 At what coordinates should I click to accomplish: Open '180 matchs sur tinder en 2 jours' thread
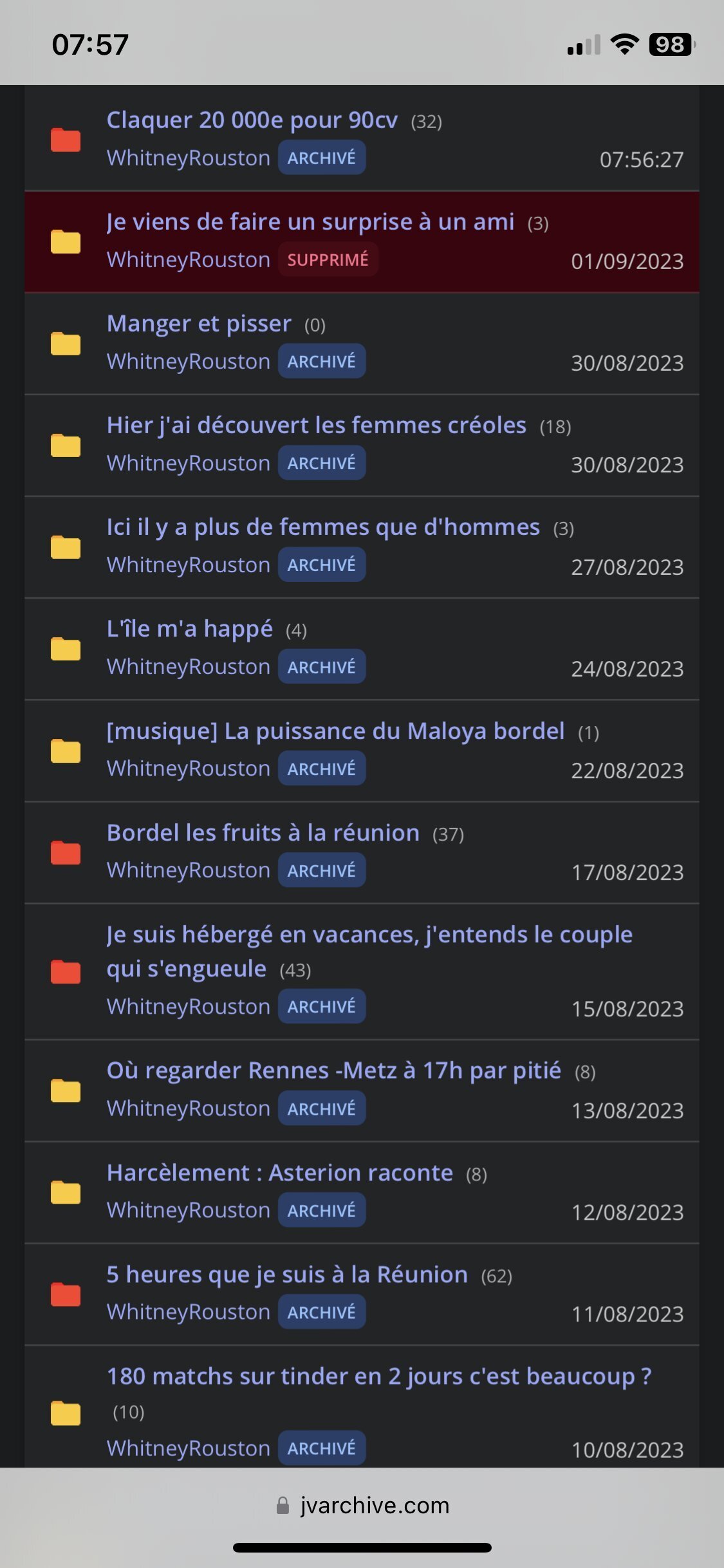click(x=378, y=1376)
